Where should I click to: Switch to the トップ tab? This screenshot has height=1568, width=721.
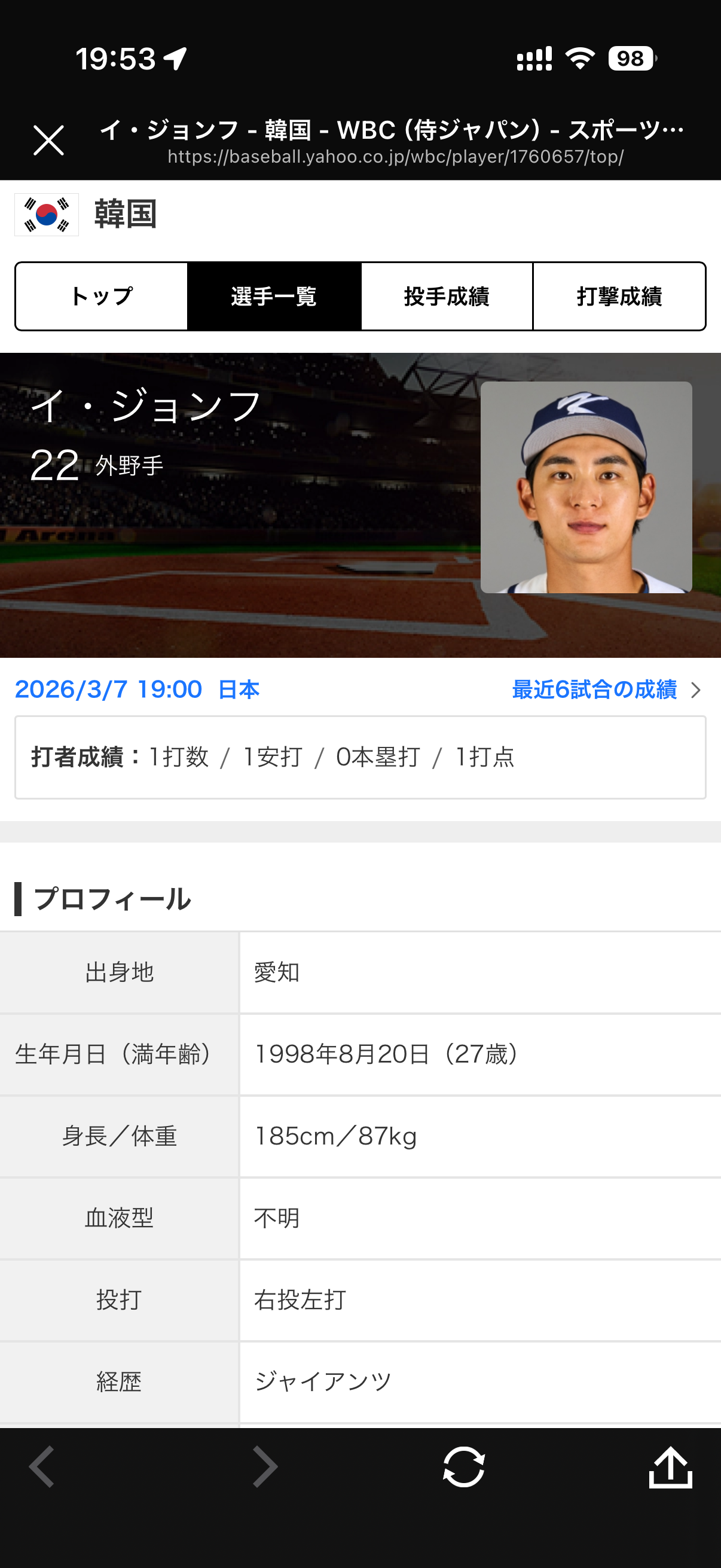102,297
